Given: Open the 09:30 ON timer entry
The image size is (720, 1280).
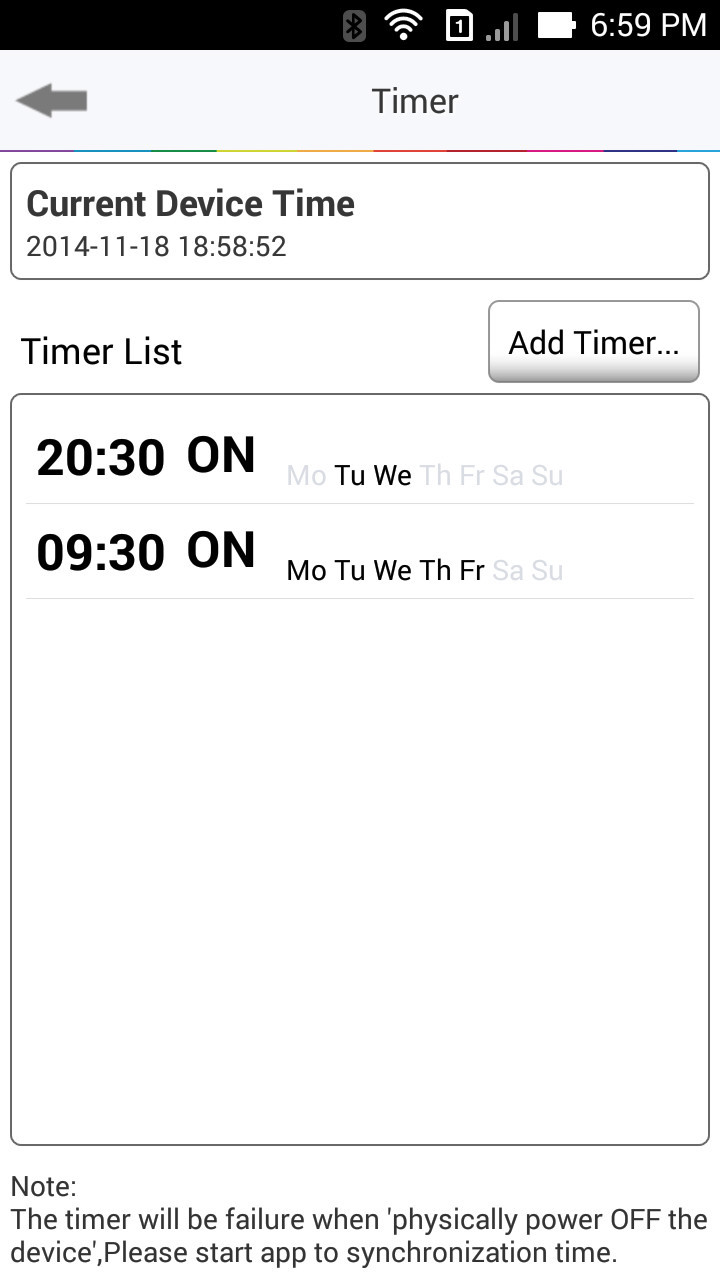Looking at the screenshot, I should tap(360, 552).
